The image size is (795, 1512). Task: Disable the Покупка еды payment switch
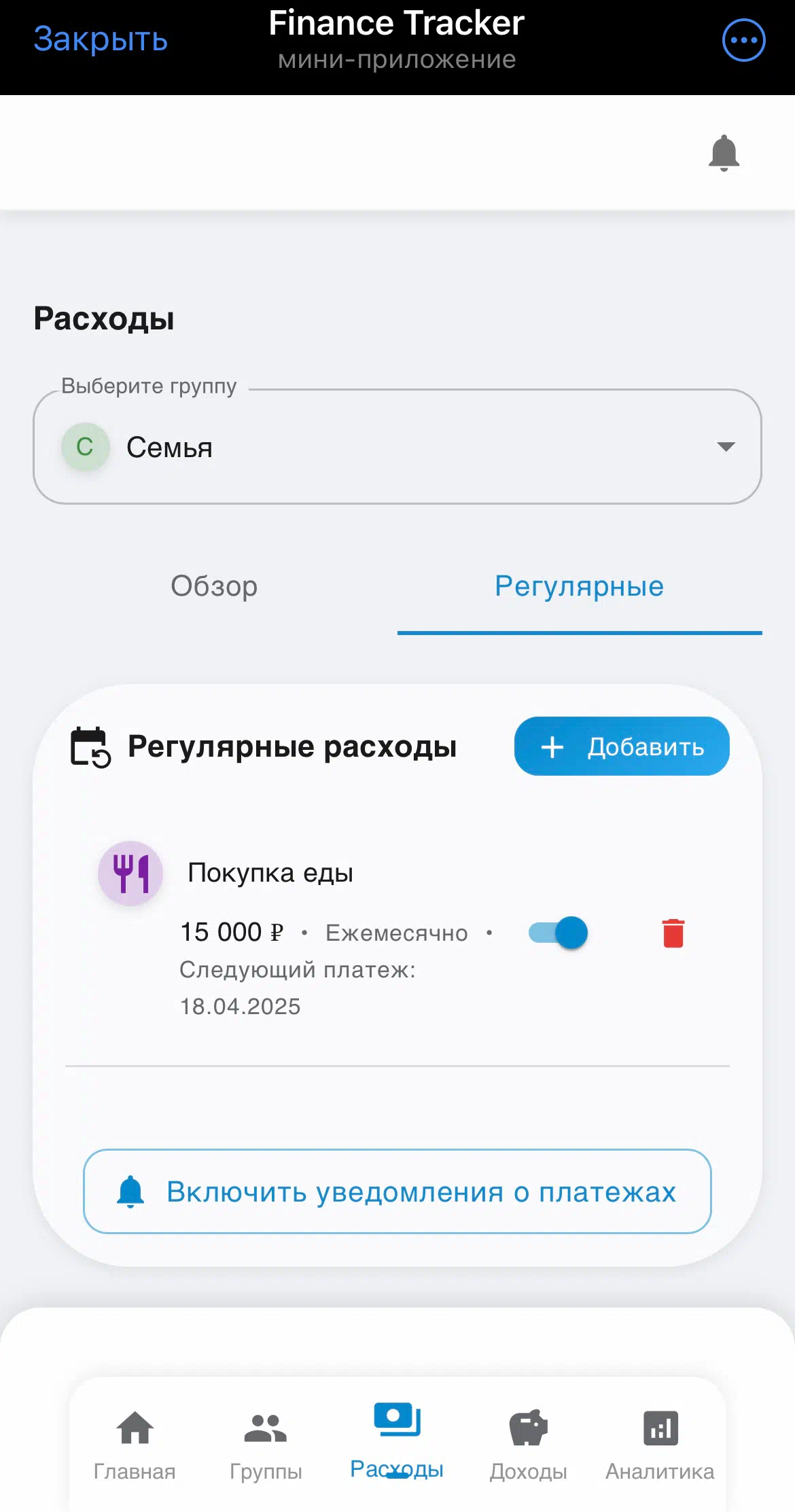coord(559,933)
